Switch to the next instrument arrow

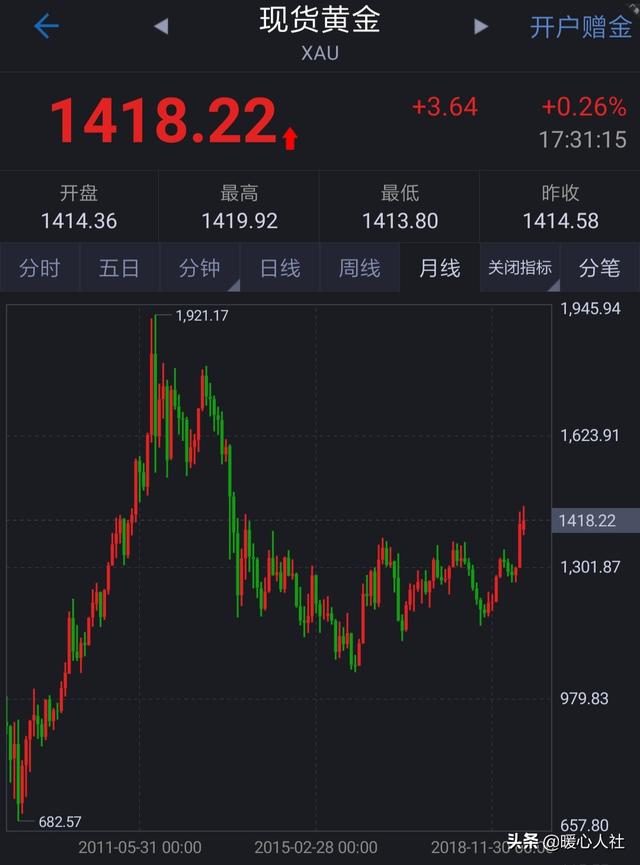[481, 26]
